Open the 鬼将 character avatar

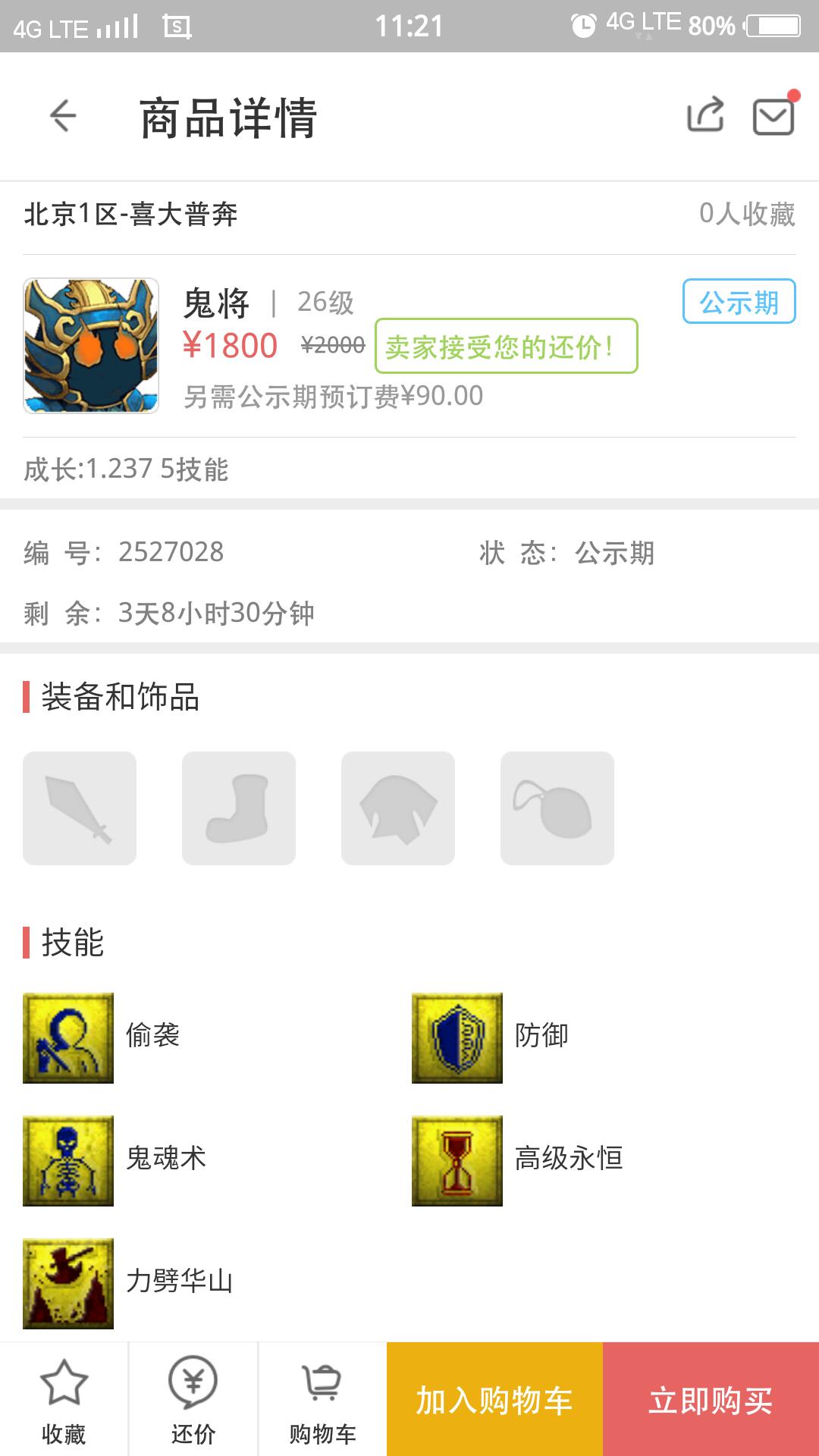click(91, 346)
